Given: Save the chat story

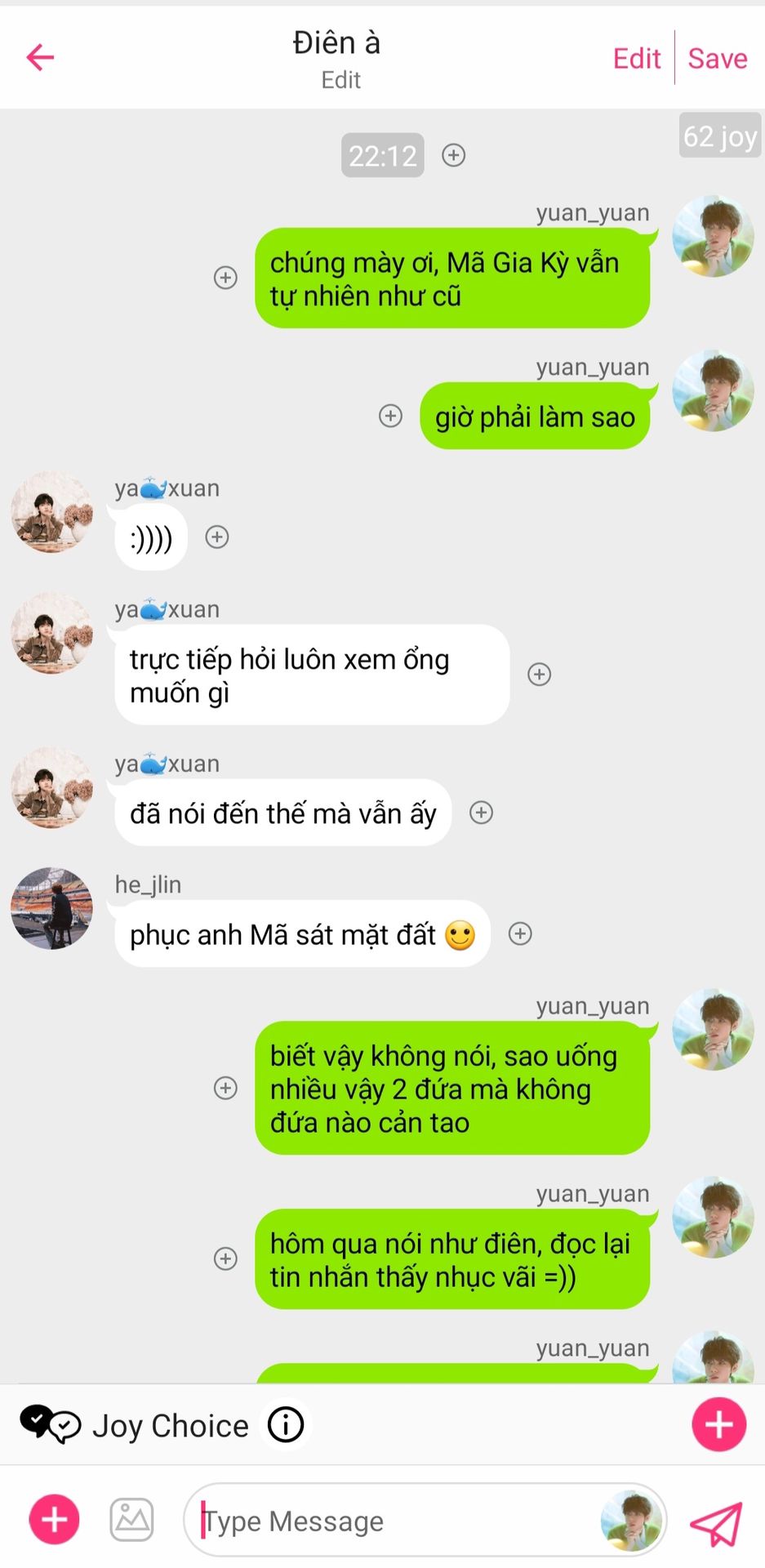Looking at the screenshot, I should click(718, 59).
